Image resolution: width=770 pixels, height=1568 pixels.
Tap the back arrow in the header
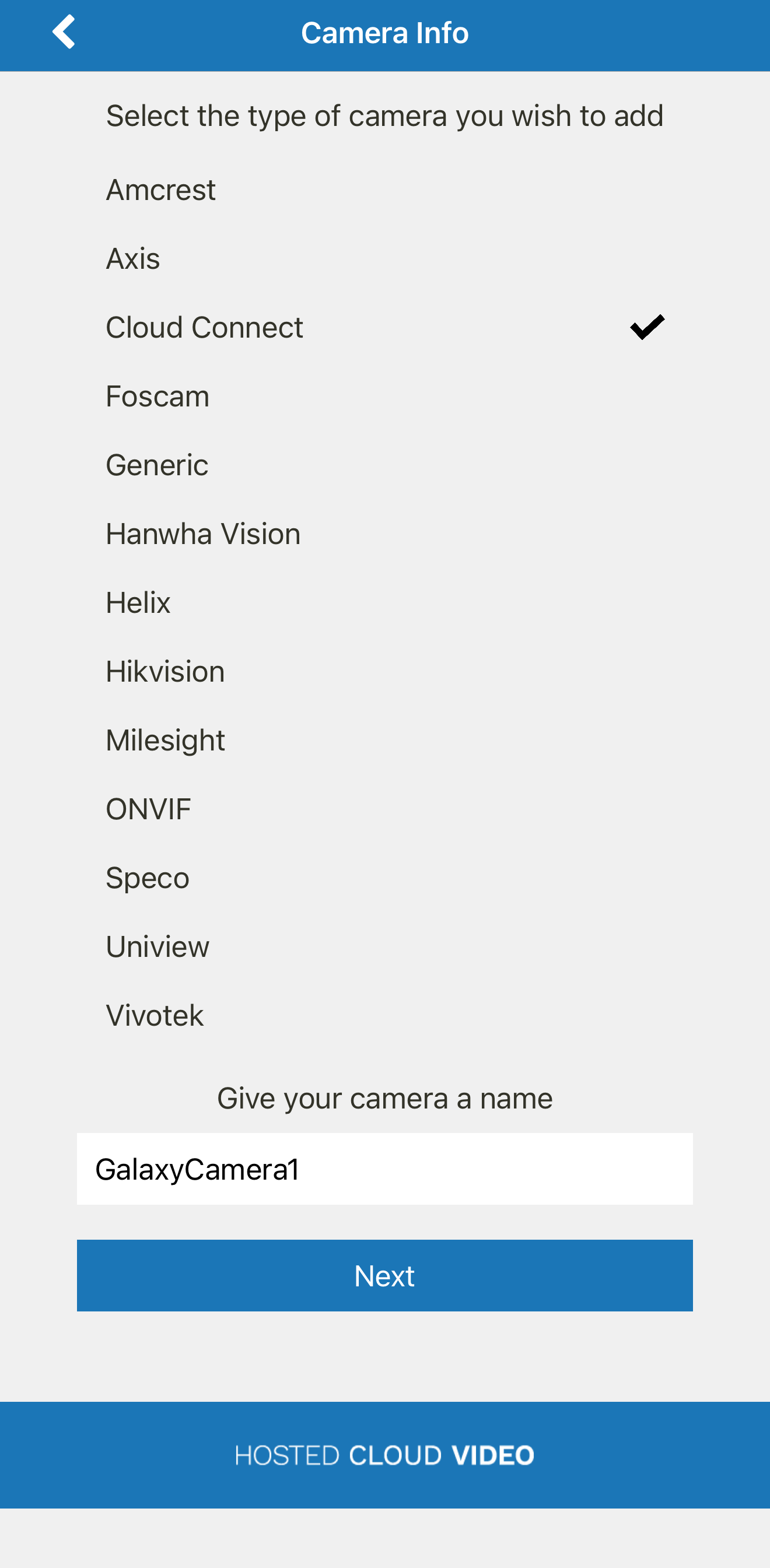pyautogui.click(x=64, y=31)
